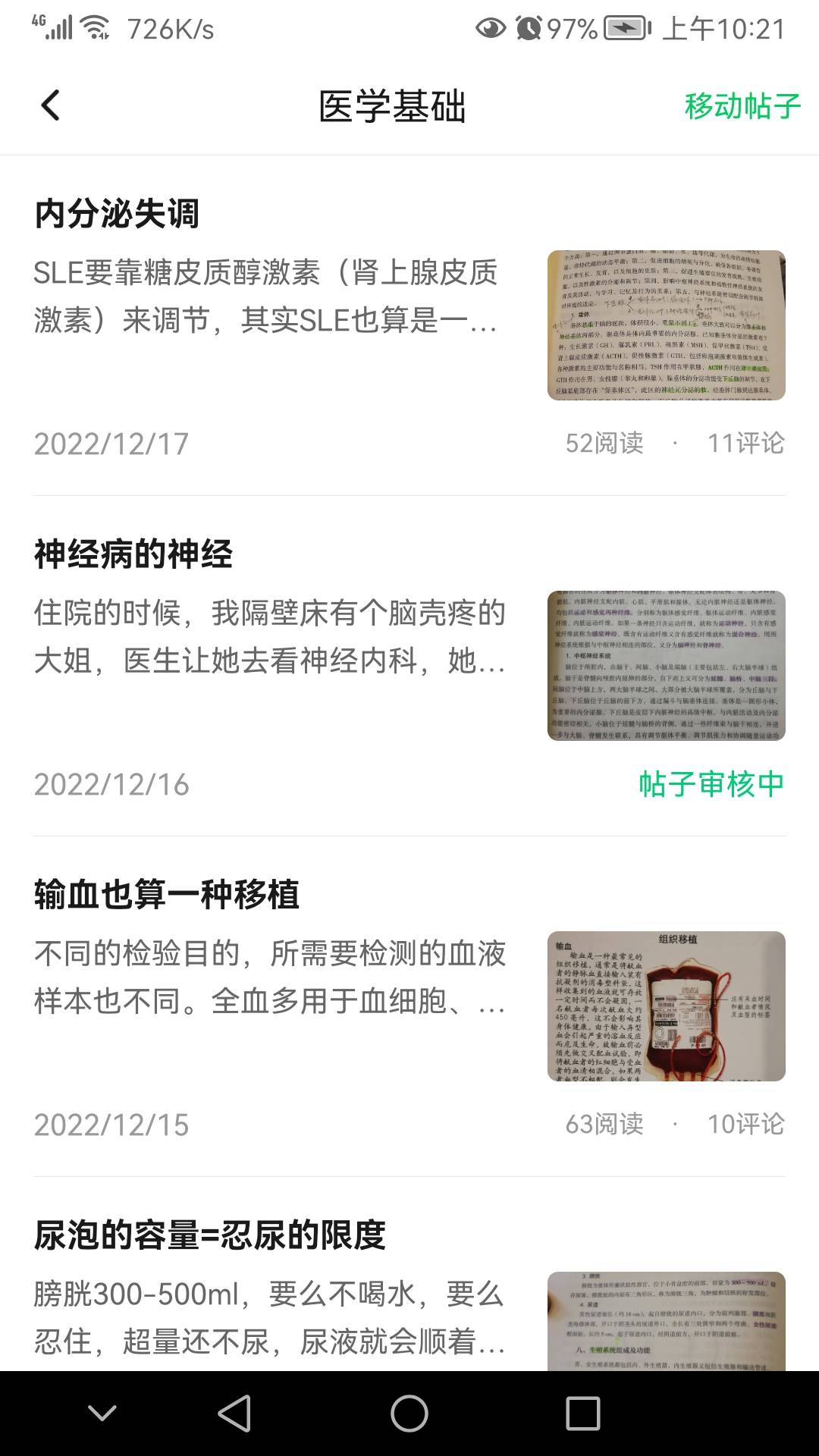Open 11评论 on the SLE post
Viewport: 819px width, 1456px height.
745,443
